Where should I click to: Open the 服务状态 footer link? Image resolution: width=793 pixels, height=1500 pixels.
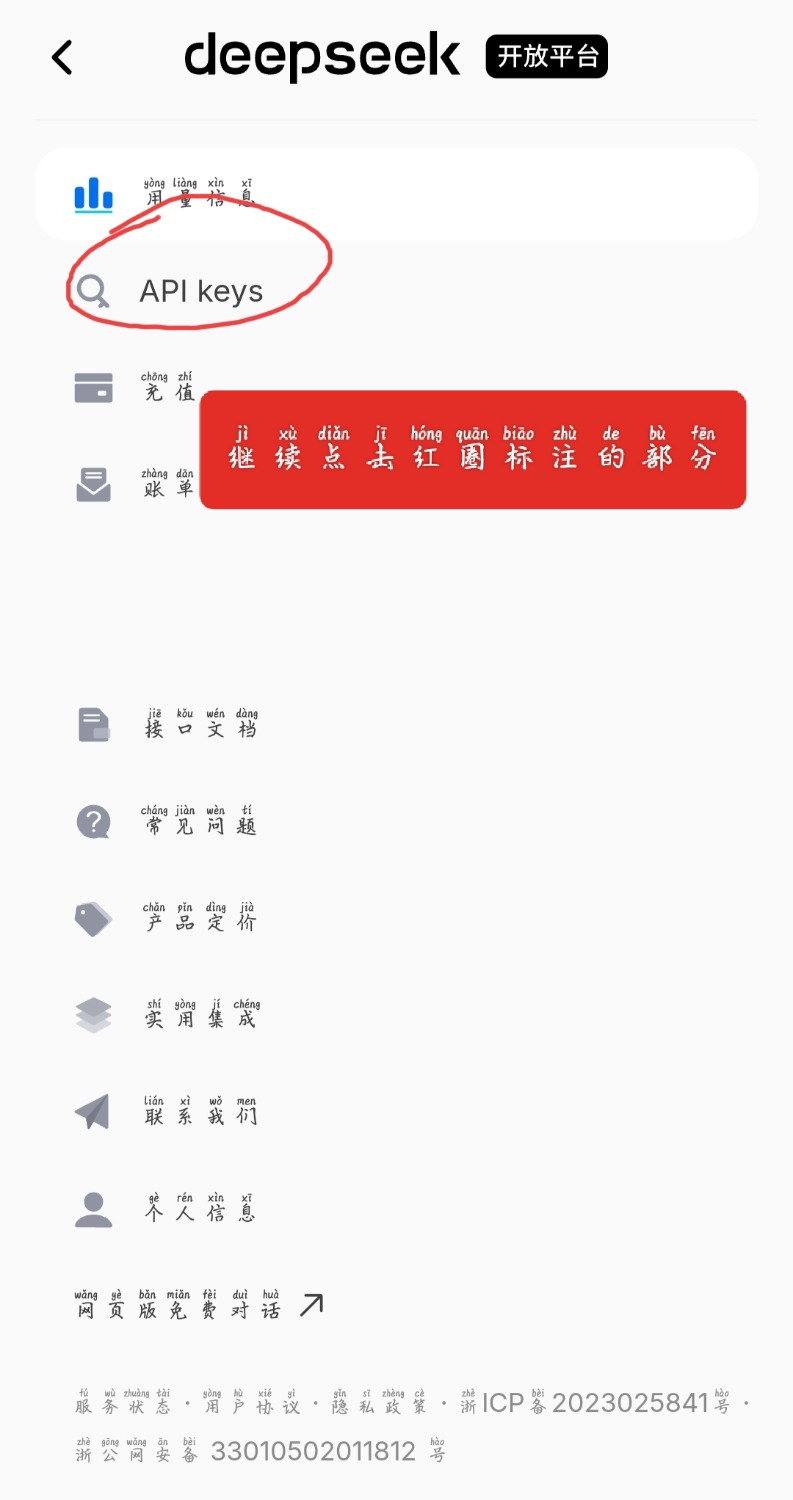(122, 1402)
